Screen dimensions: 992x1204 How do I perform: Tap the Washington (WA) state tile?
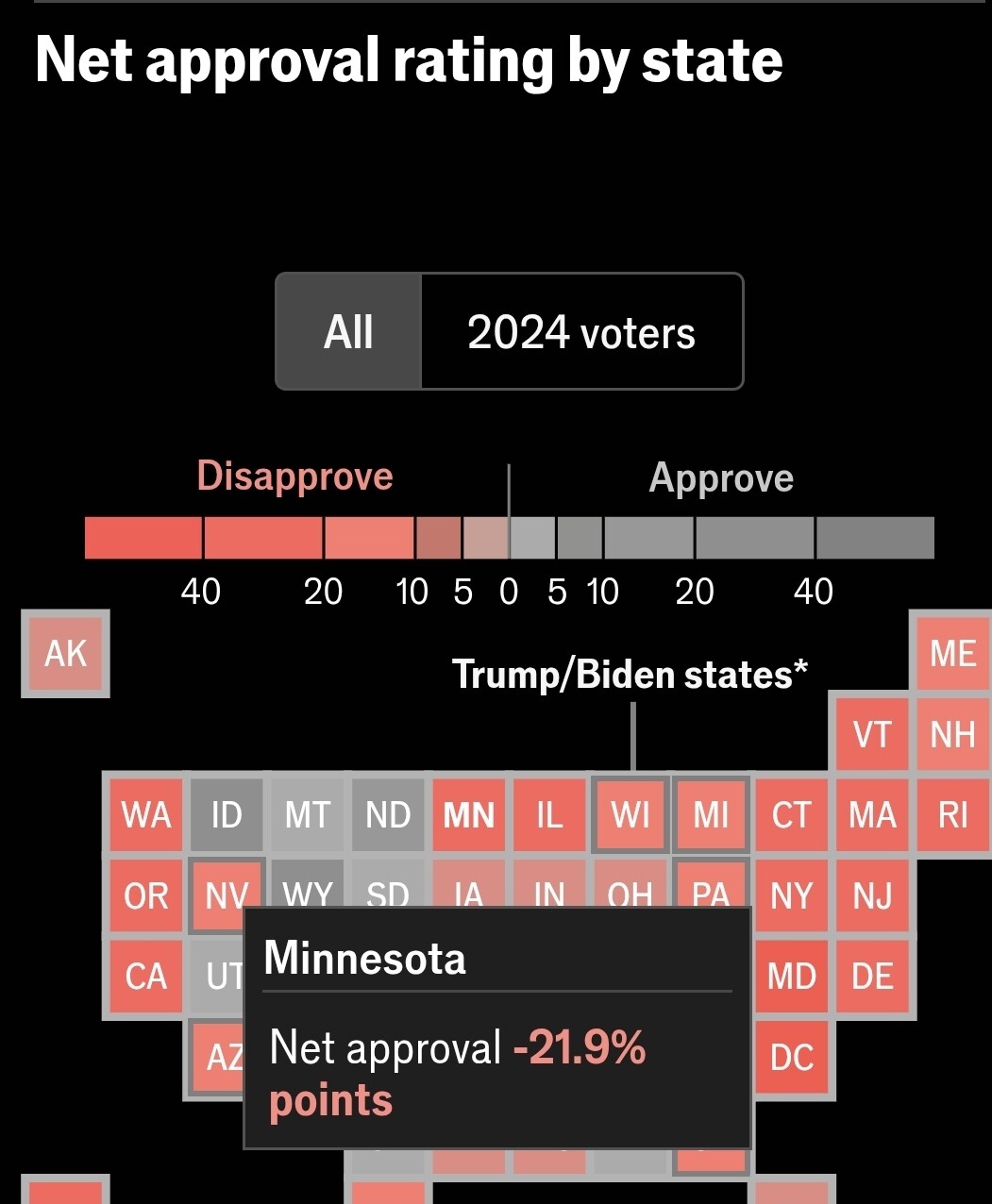point(146,814)
